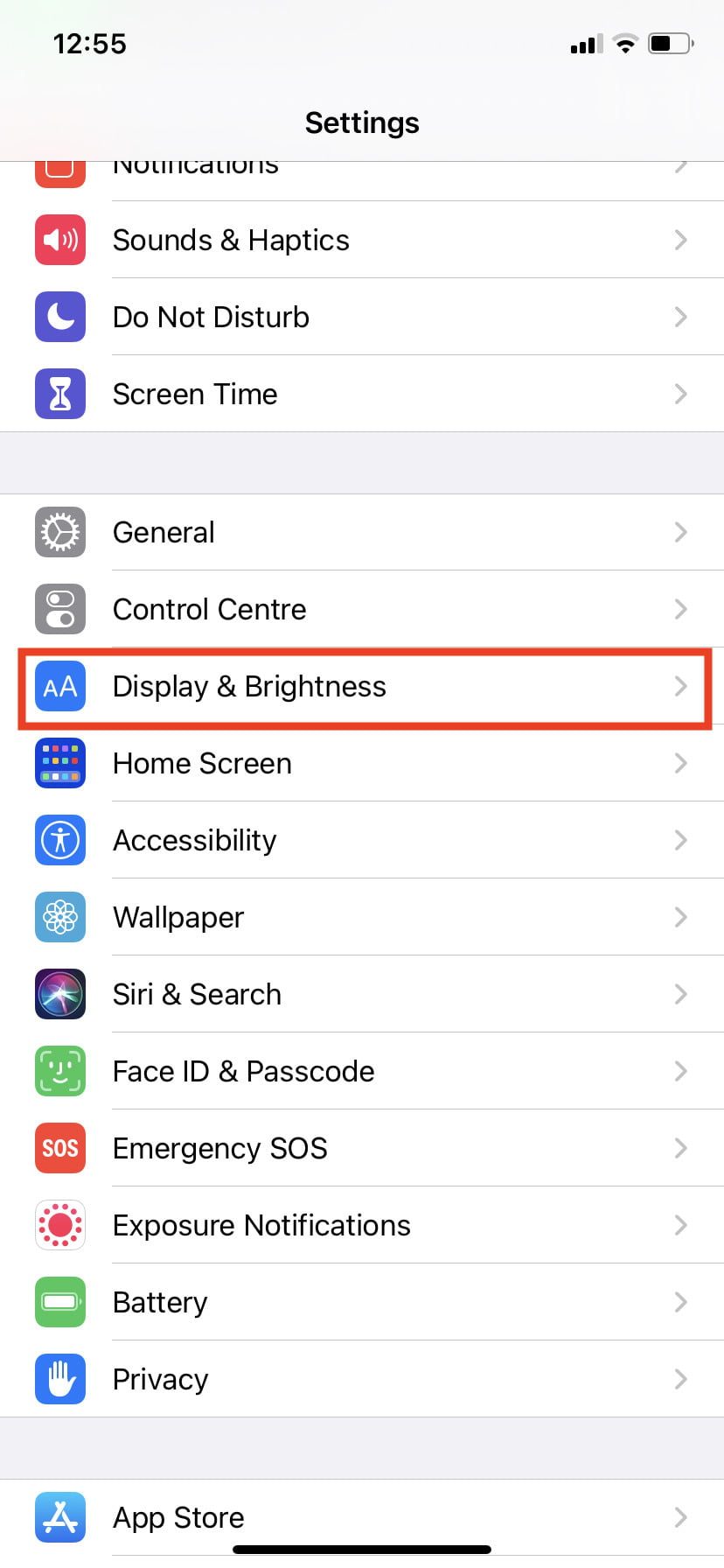Open Do Not Disturb settings

(x=362, y=317)
